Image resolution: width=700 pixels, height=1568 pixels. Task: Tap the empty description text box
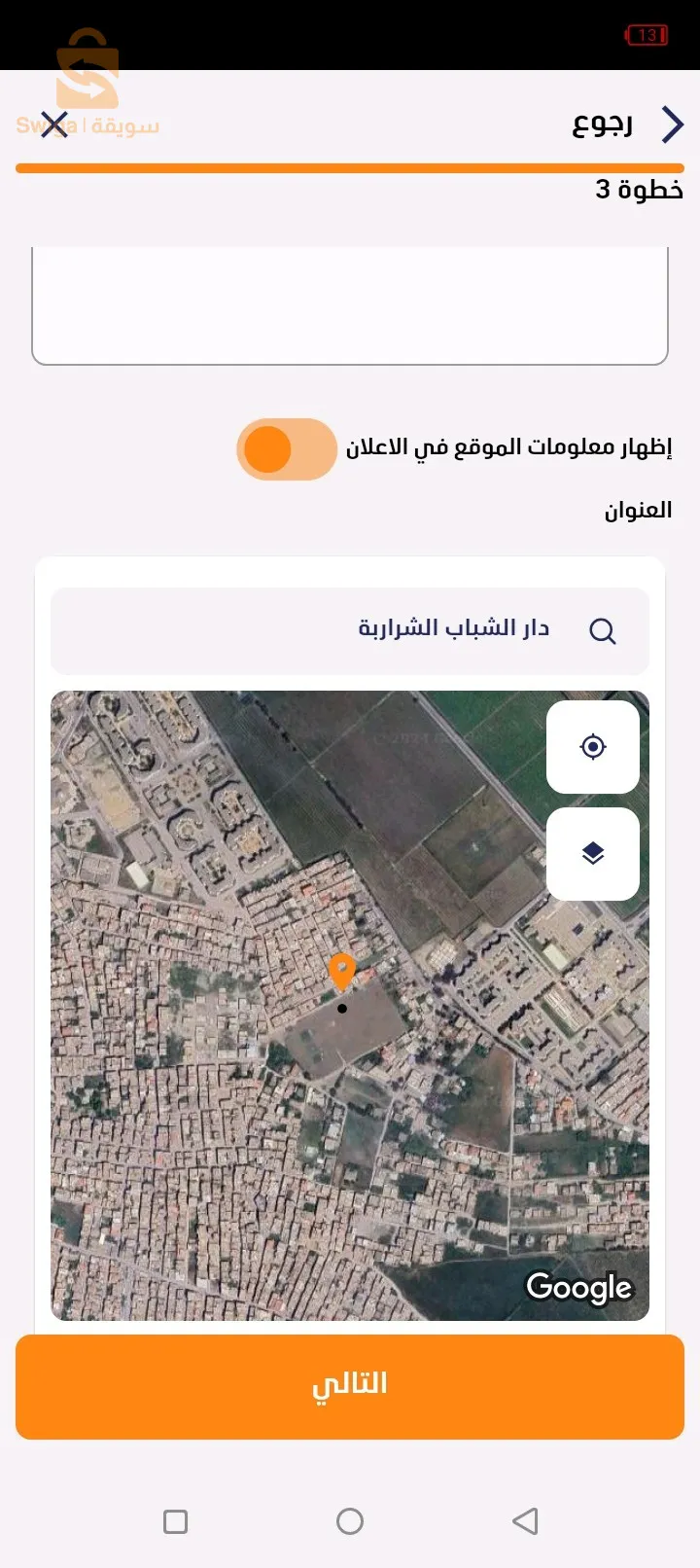pos(350,302)
